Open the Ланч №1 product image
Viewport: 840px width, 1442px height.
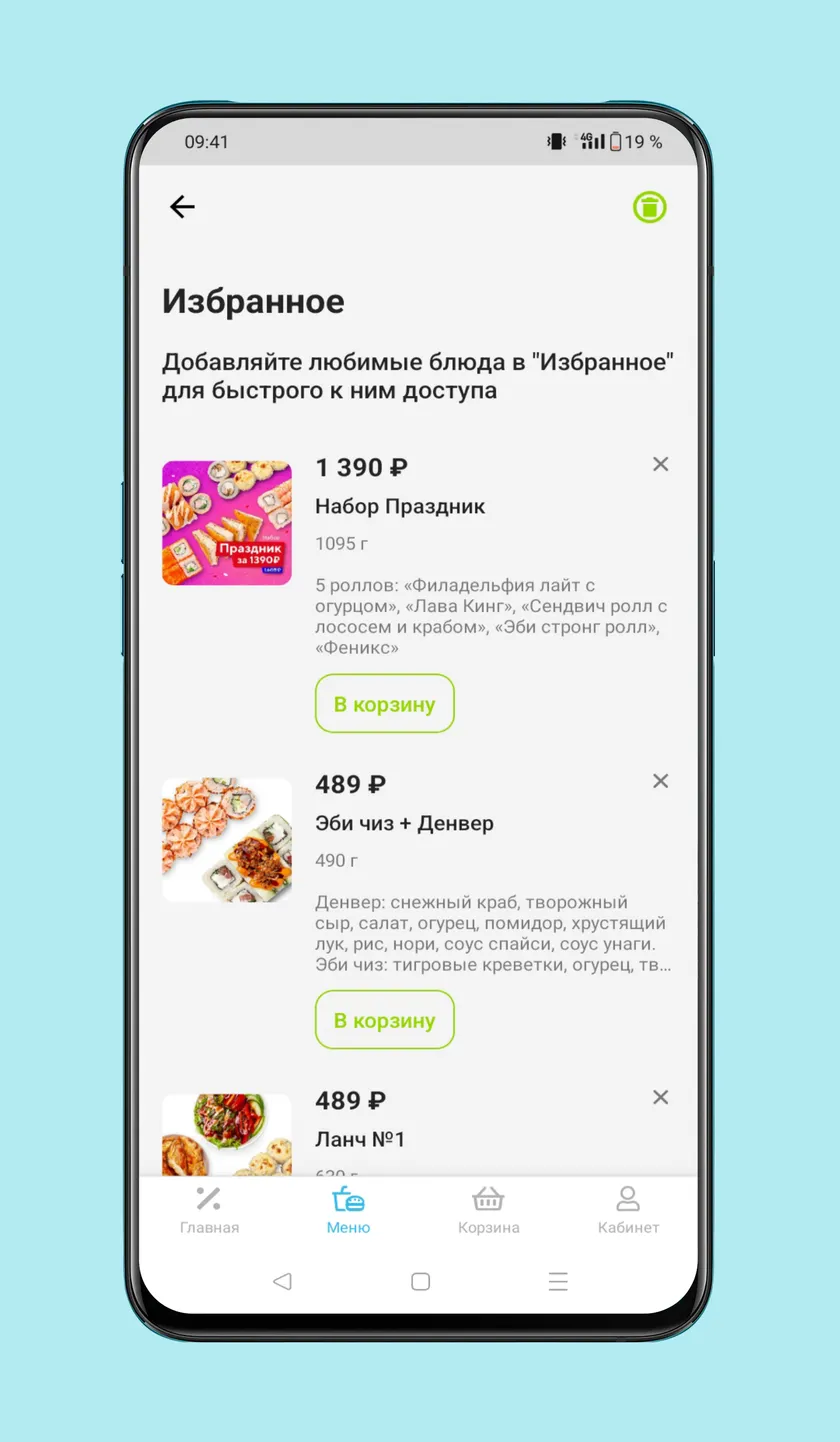pyautogui.click(x=227, y=1135)
